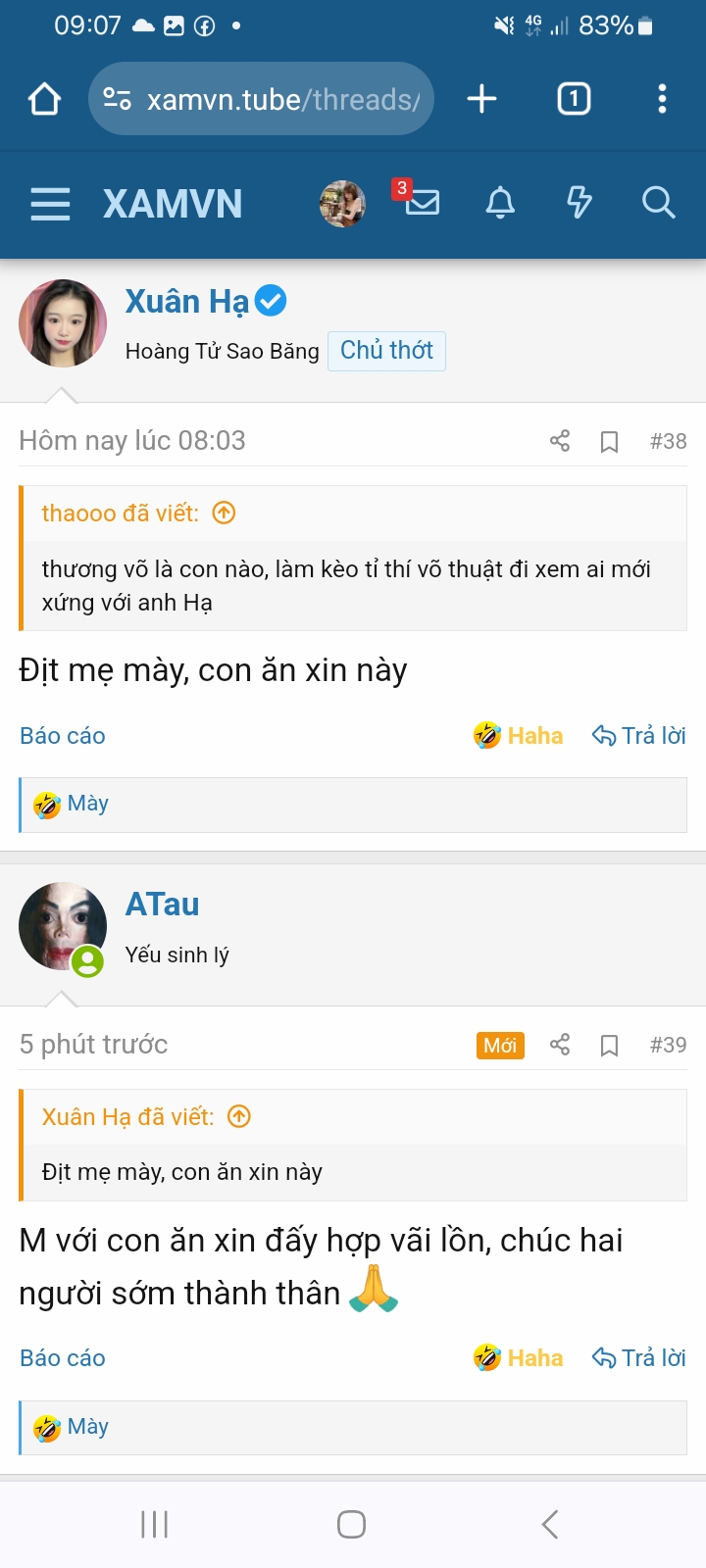This screenshot has height=1568, width=706.
Task: Open the tab switcher
Action: coord(574,99)
